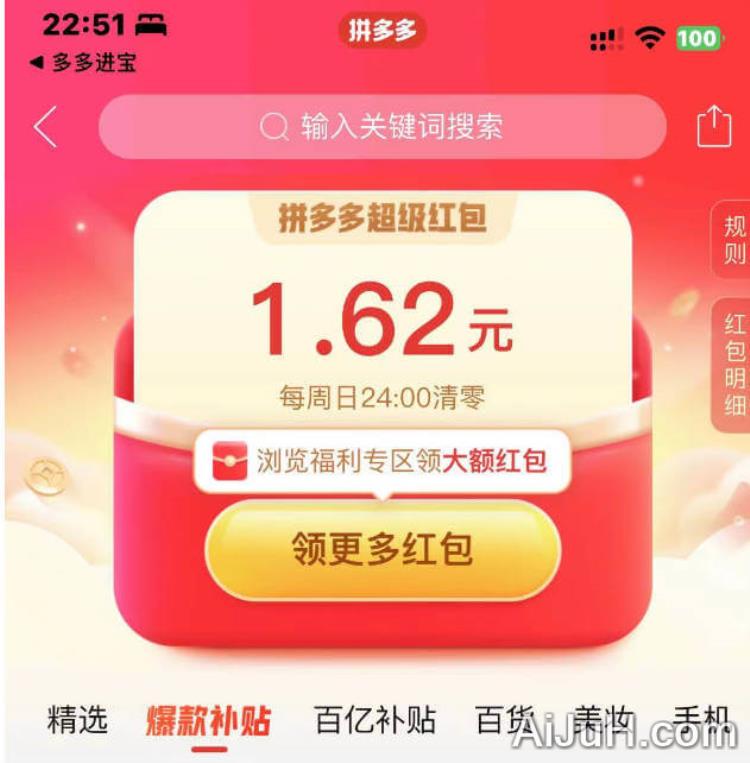
Task: Tap 浏览福利专区领大额红包 banner
Action: tap(382, 461)
